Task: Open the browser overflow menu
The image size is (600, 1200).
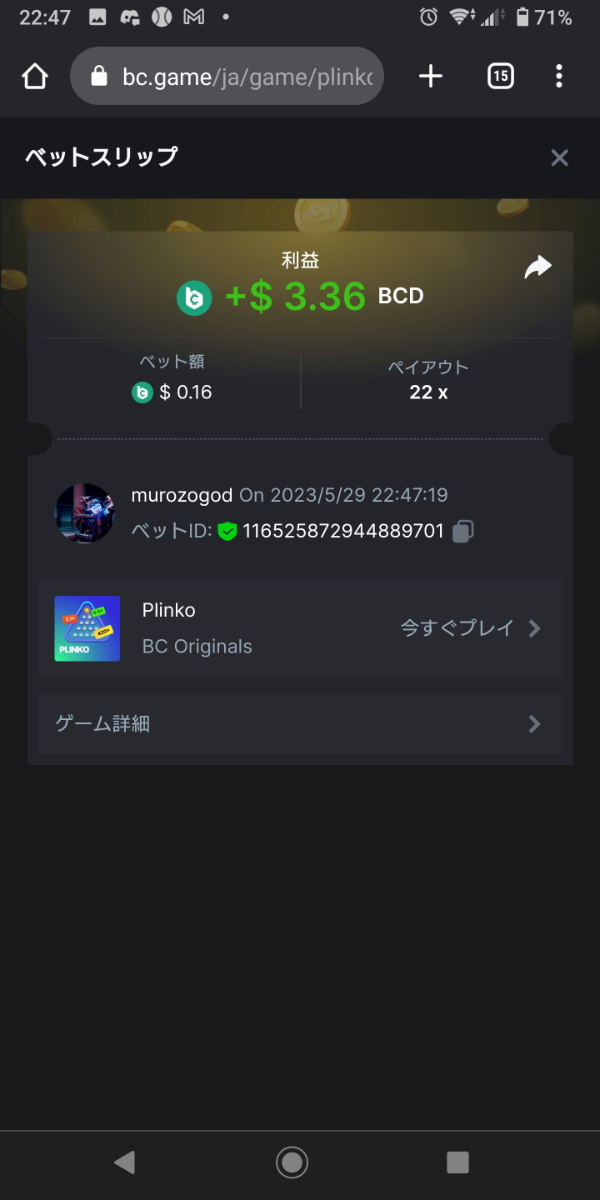Action: (559, 76)
